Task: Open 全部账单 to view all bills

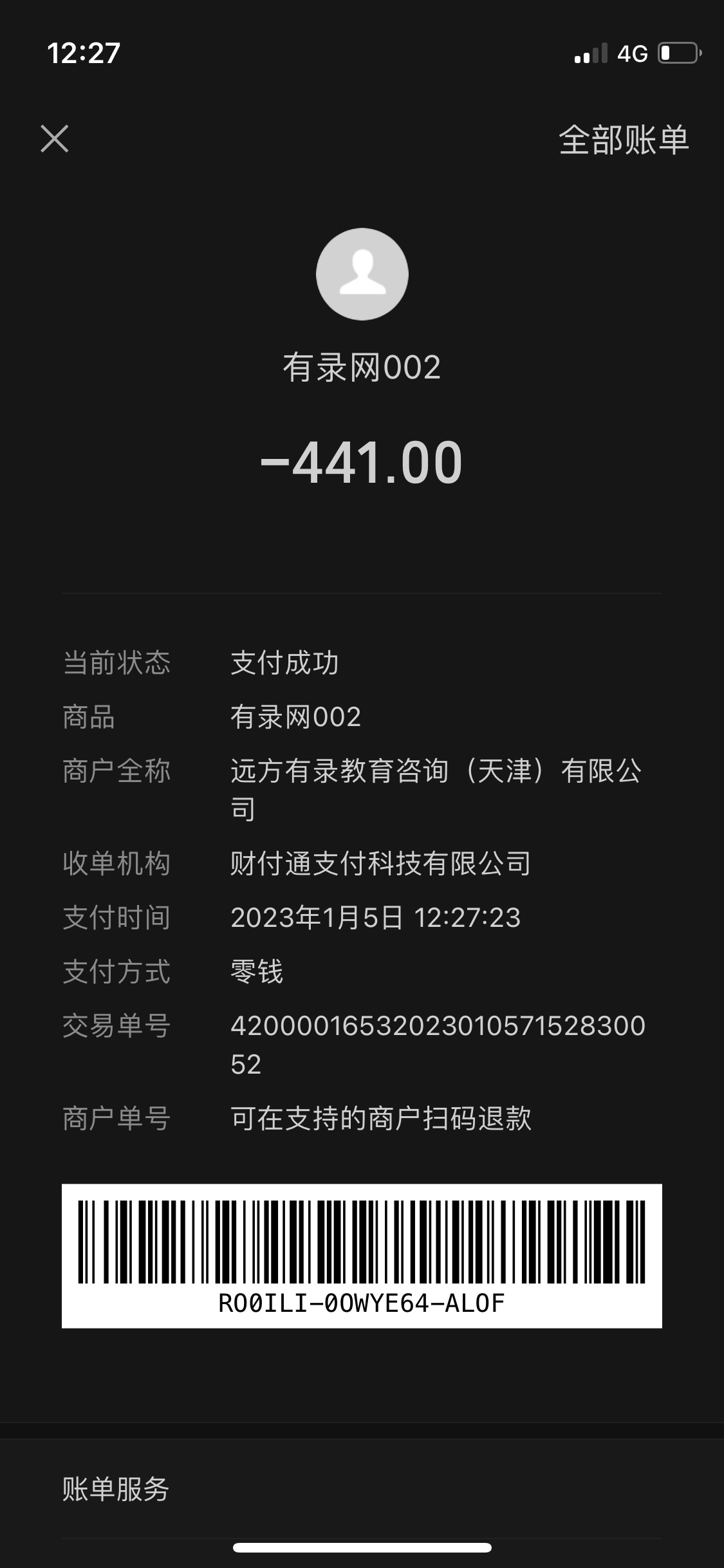Action: pyautogui.click(x=623, y=140)
